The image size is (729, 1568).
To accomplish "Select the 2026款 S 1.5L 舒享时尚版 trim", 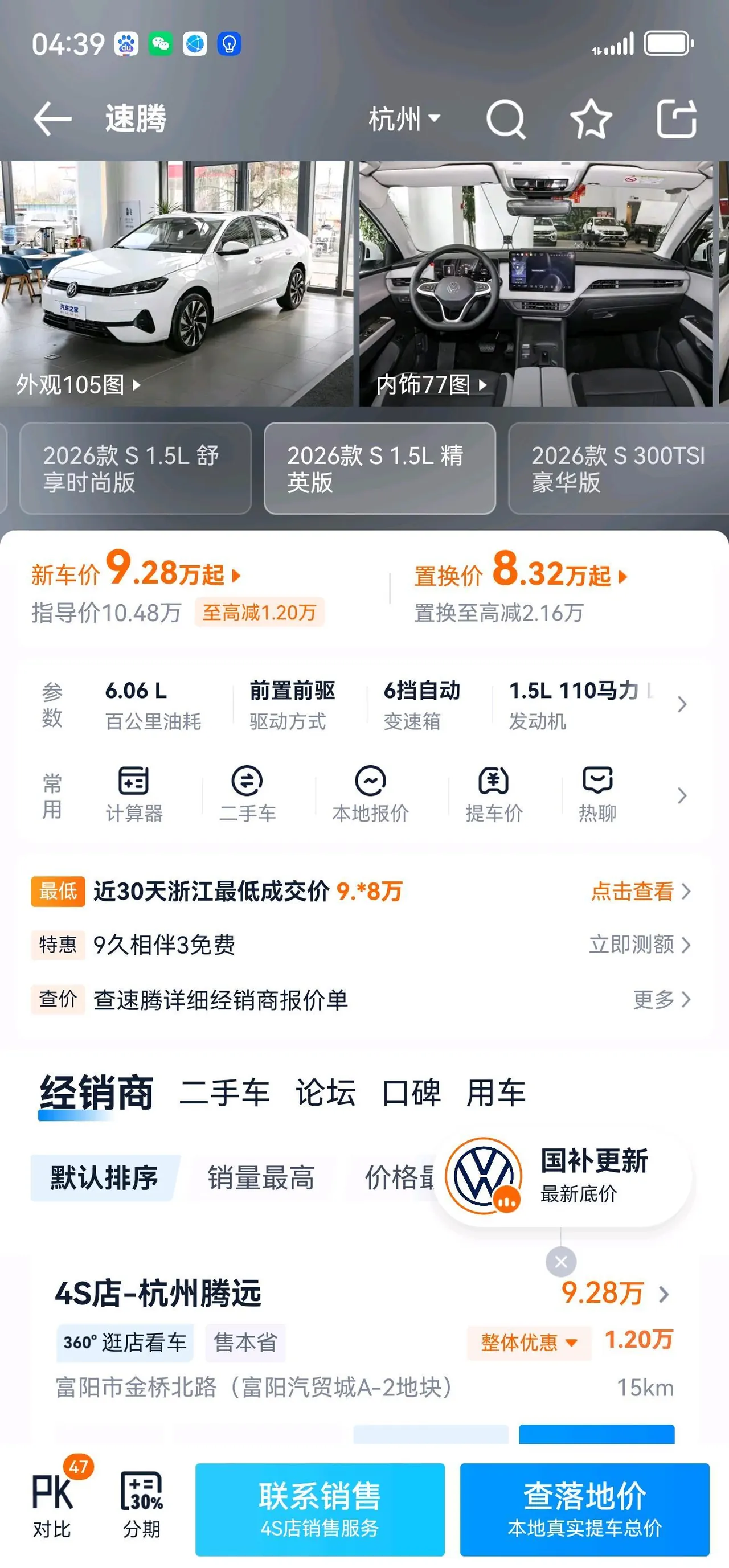I will (x=135, y=468).
